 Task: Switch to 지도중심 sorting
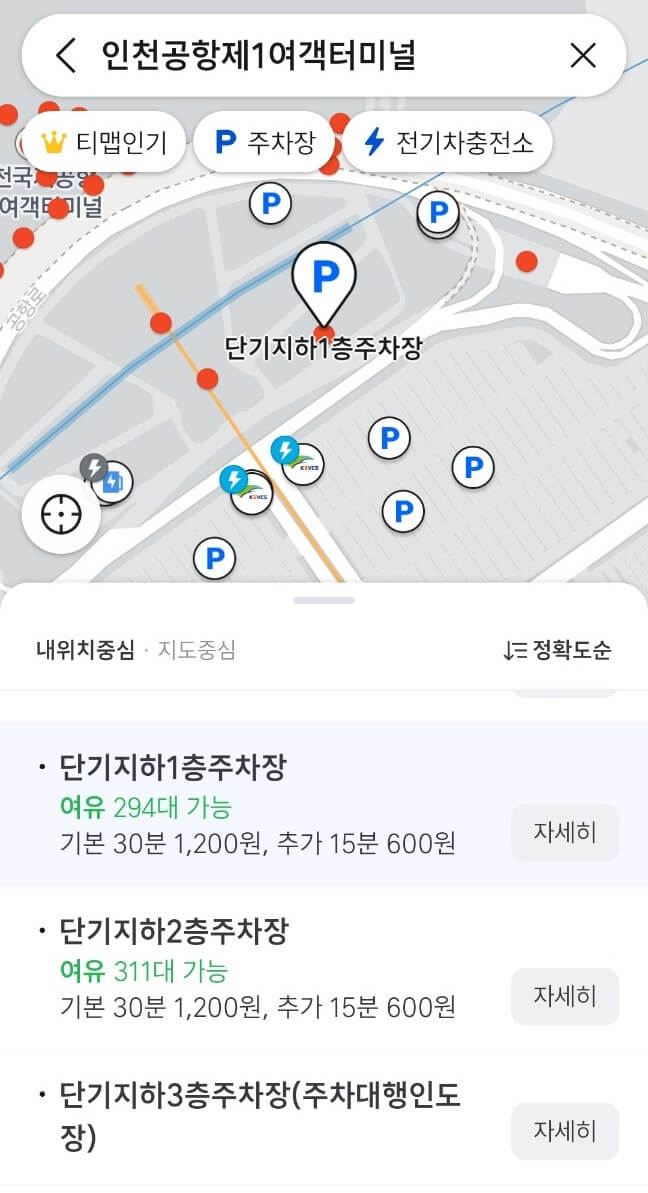click(x=196, y=651)
